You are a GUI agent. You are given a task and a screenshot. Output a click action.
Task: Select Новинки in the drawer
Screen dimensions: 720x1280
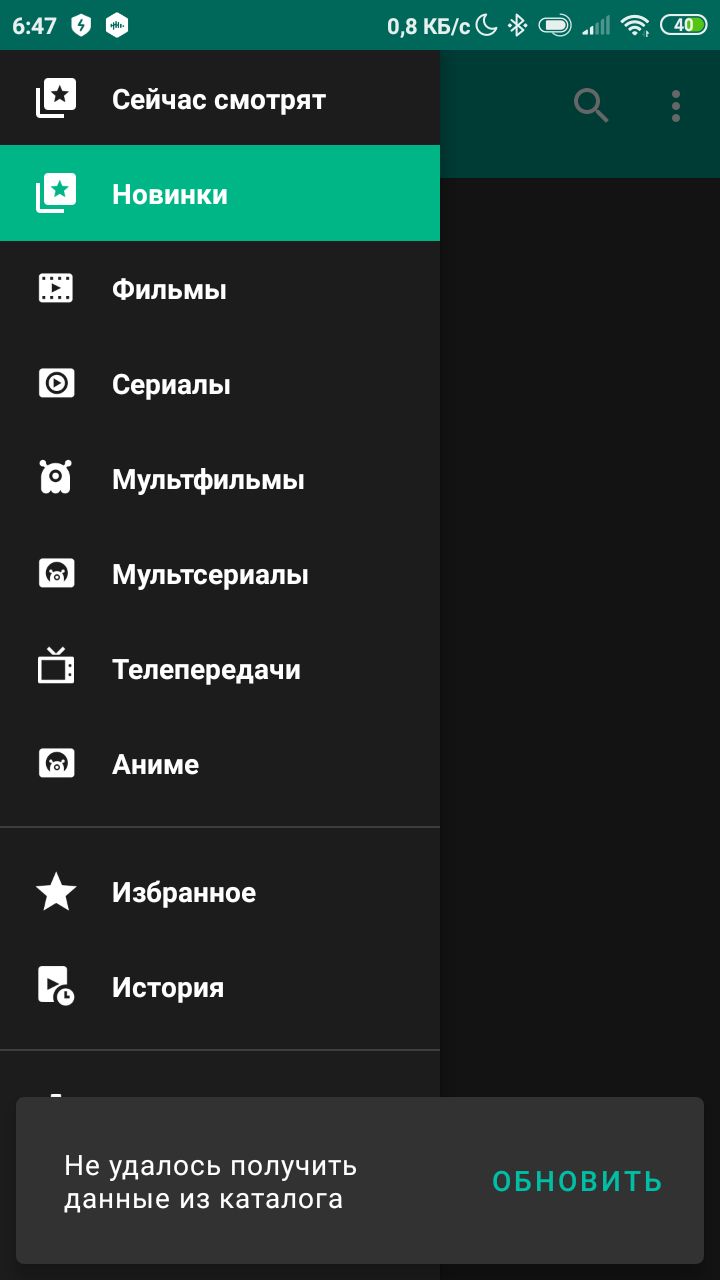pyautogui.click(x=219, y=194)
